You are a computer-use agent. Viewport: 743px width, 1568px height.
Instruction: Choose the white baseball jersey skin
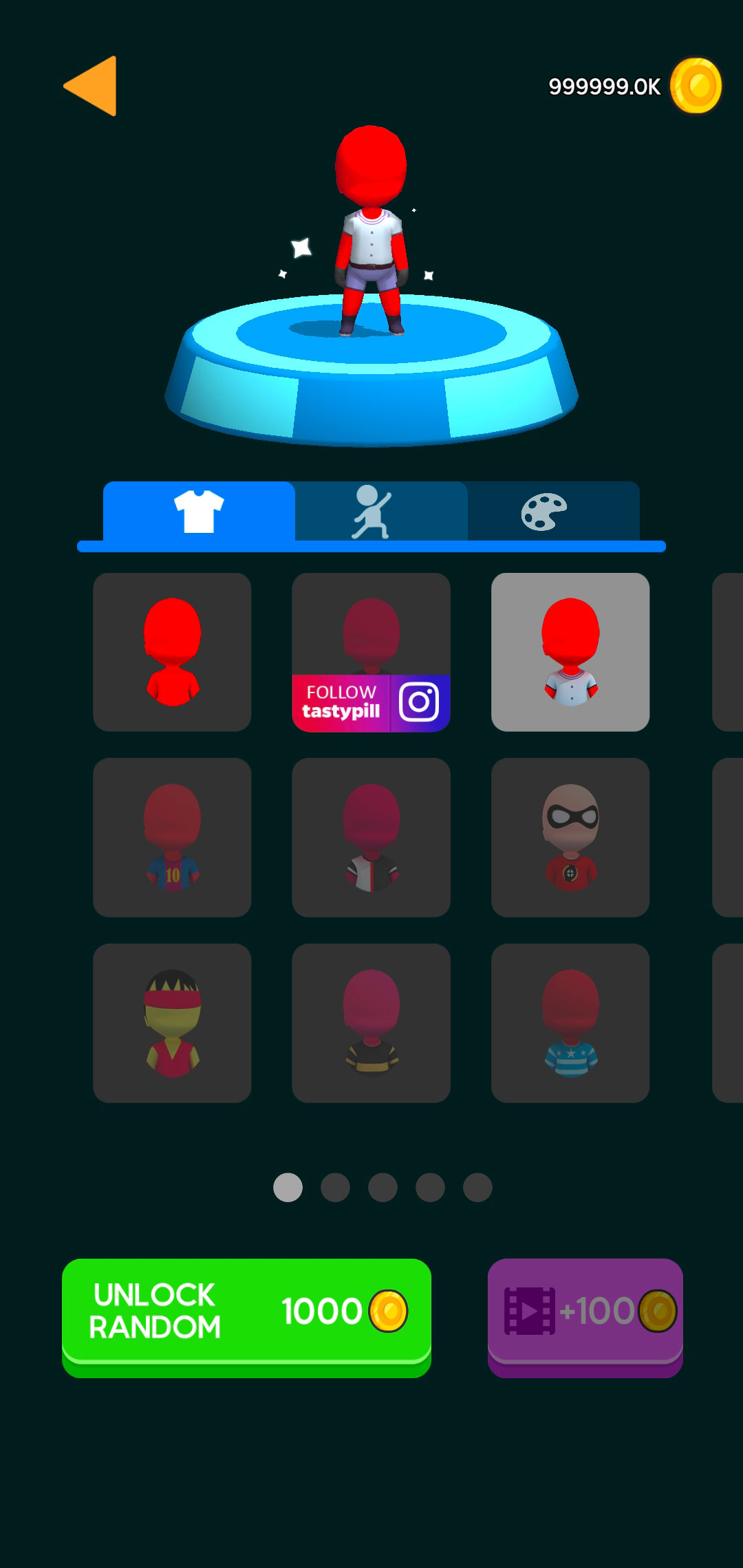570,652
